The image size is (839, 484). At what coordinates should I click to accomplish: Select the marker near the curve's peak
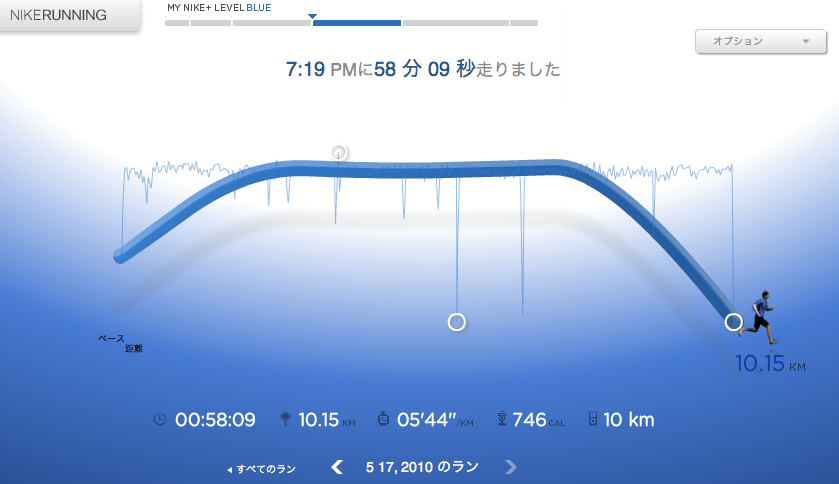pyautogui.click(x=339, y=152)
